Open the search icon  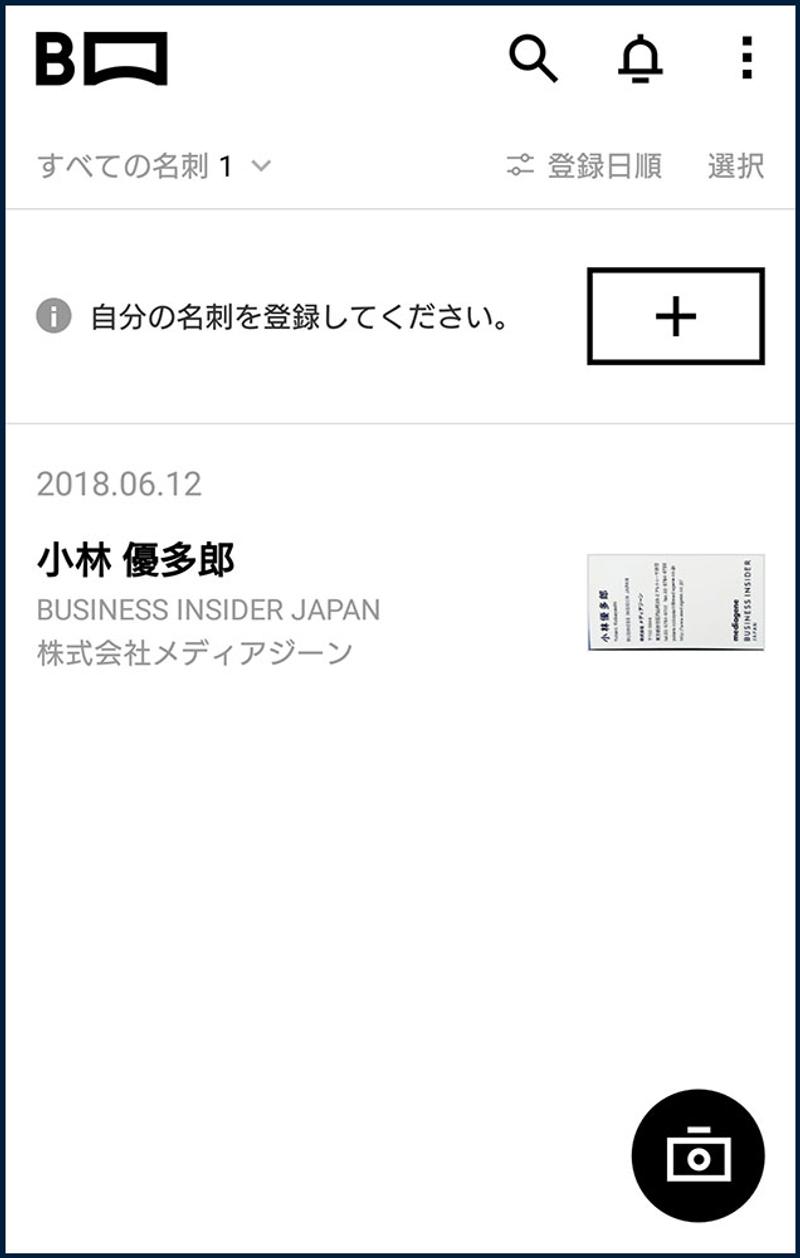533,59
